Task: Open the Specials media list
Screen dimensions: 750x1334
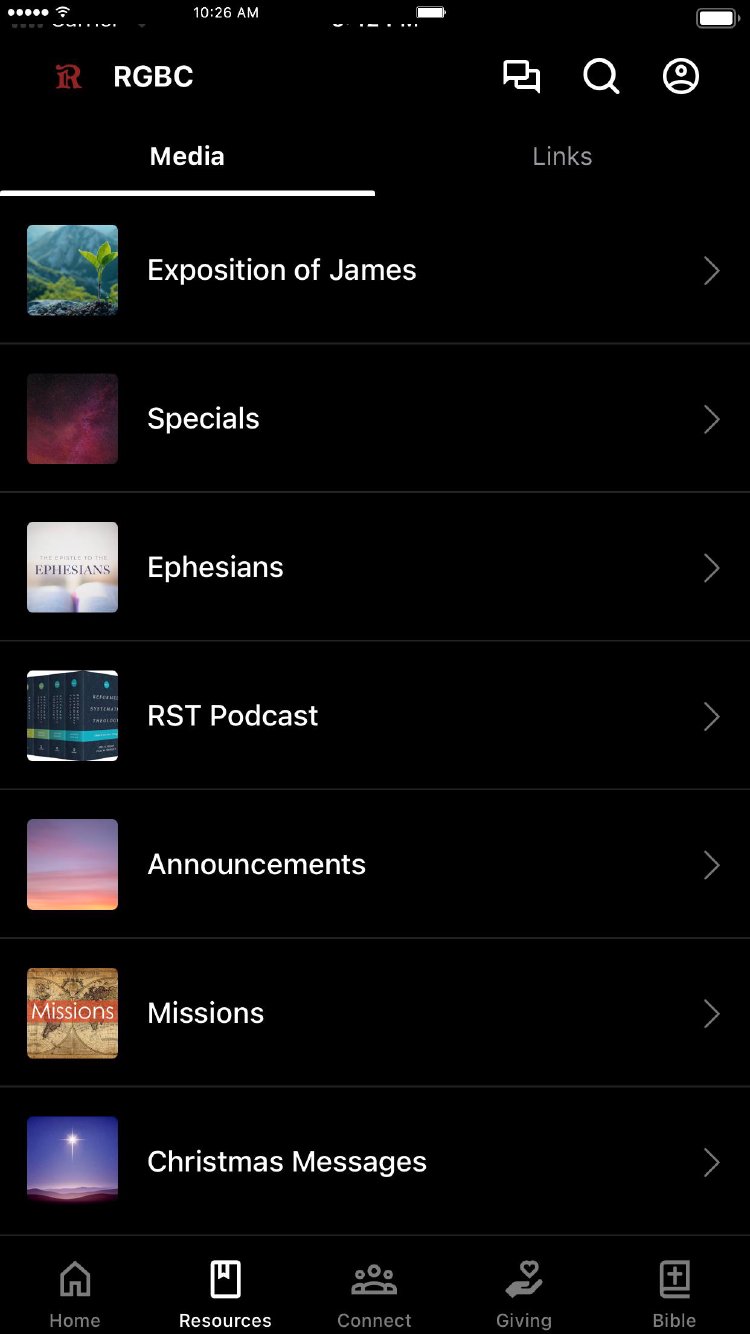Action: (375, 419)
